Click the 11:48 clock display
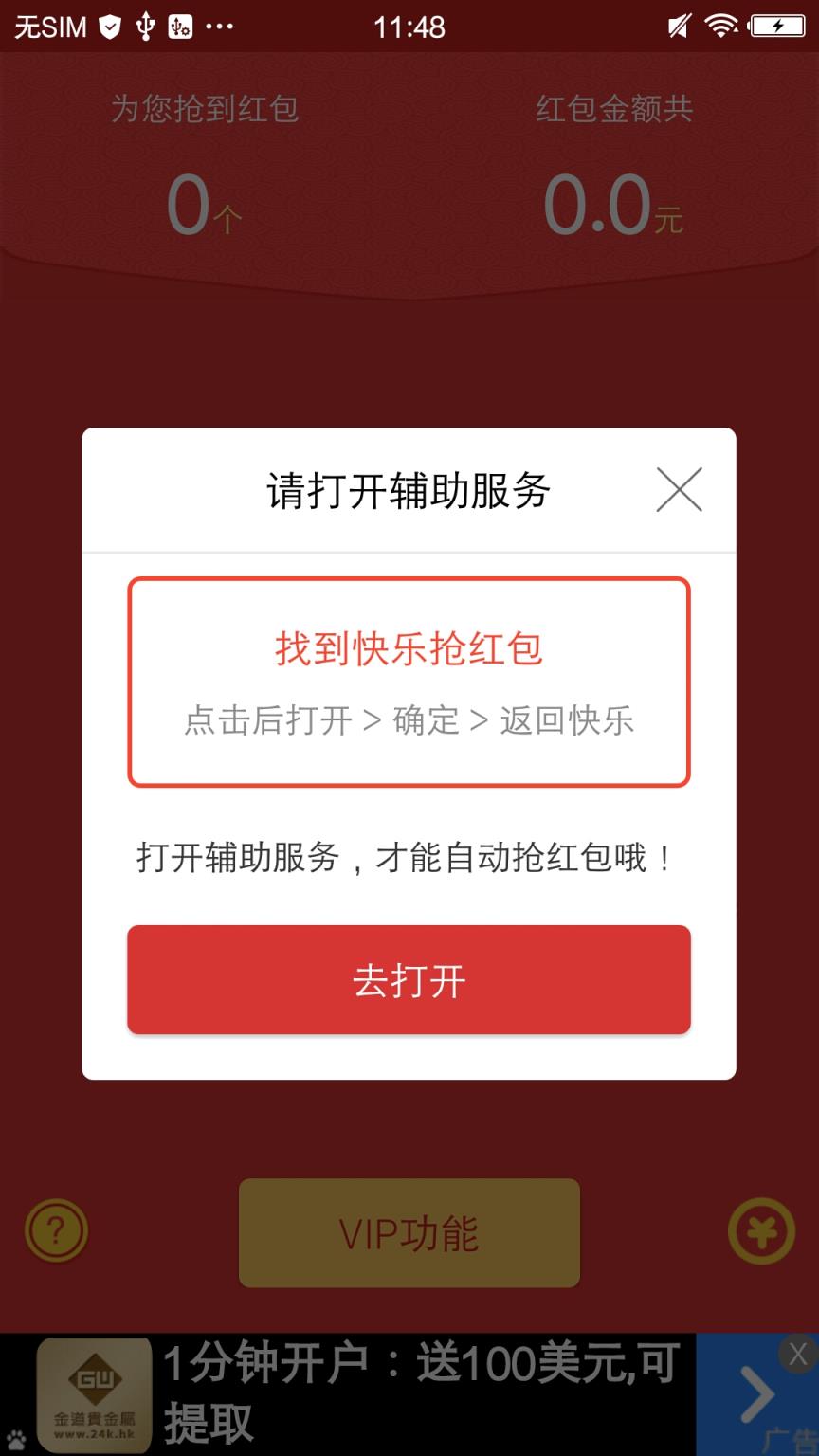This screenshot has height=1456, width=819. click(409, 26)
